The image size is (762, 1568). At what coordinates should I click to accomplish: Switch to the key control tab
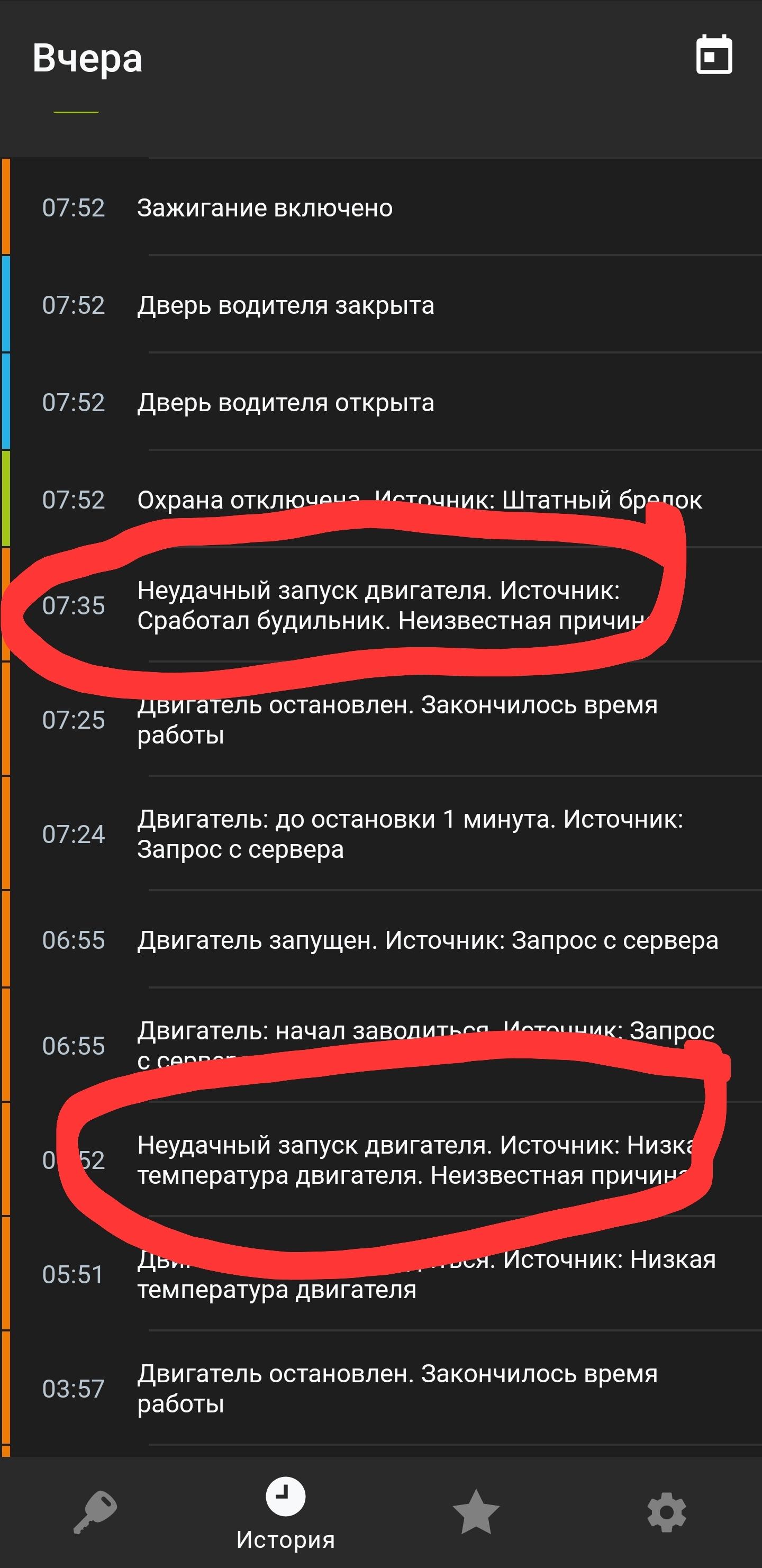(x=96, y=1512)
